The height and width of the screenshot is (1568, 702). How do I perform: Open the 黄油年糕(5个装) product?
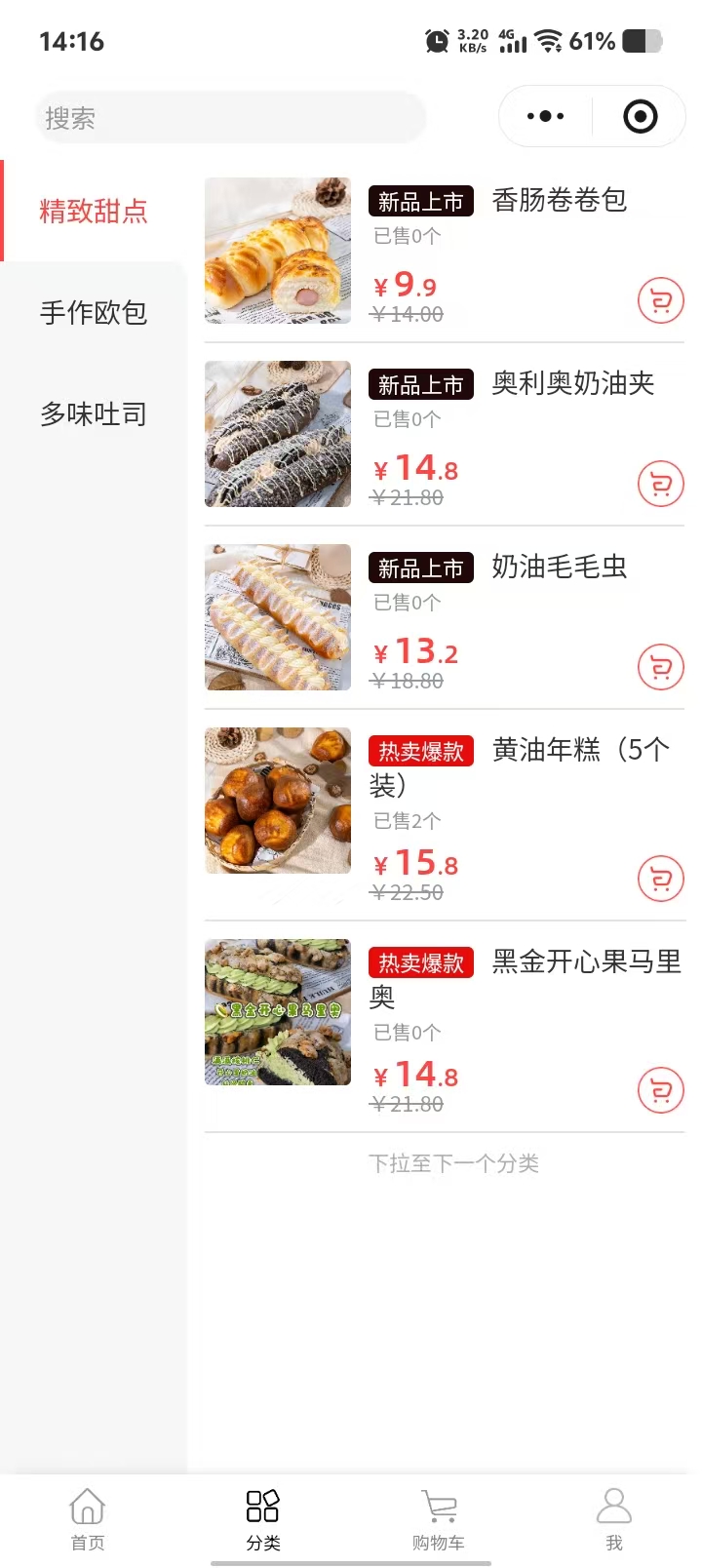(579, 751)
